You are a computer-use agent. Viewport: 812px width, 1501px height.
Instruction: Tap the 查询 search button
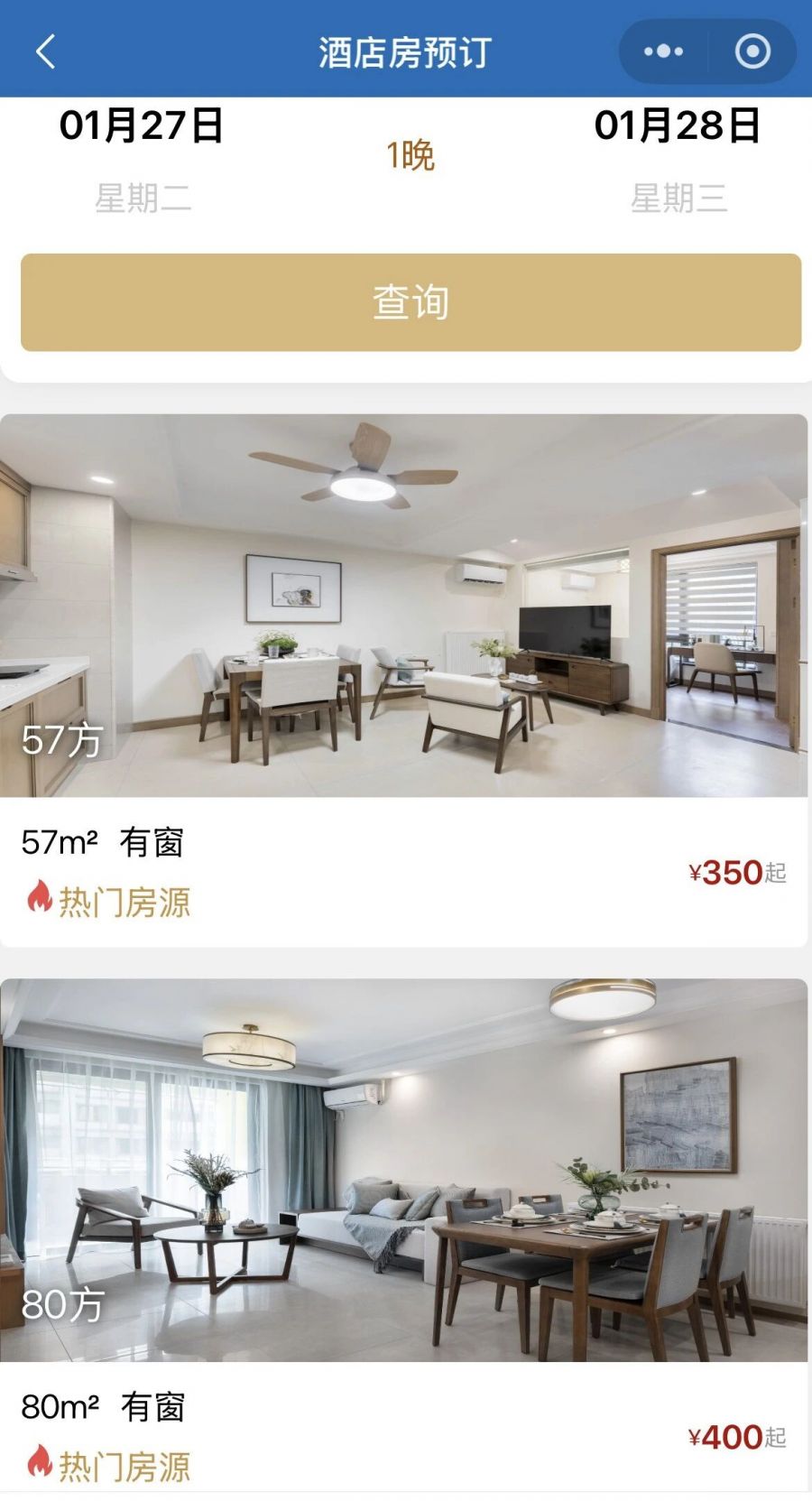point(411,302)
